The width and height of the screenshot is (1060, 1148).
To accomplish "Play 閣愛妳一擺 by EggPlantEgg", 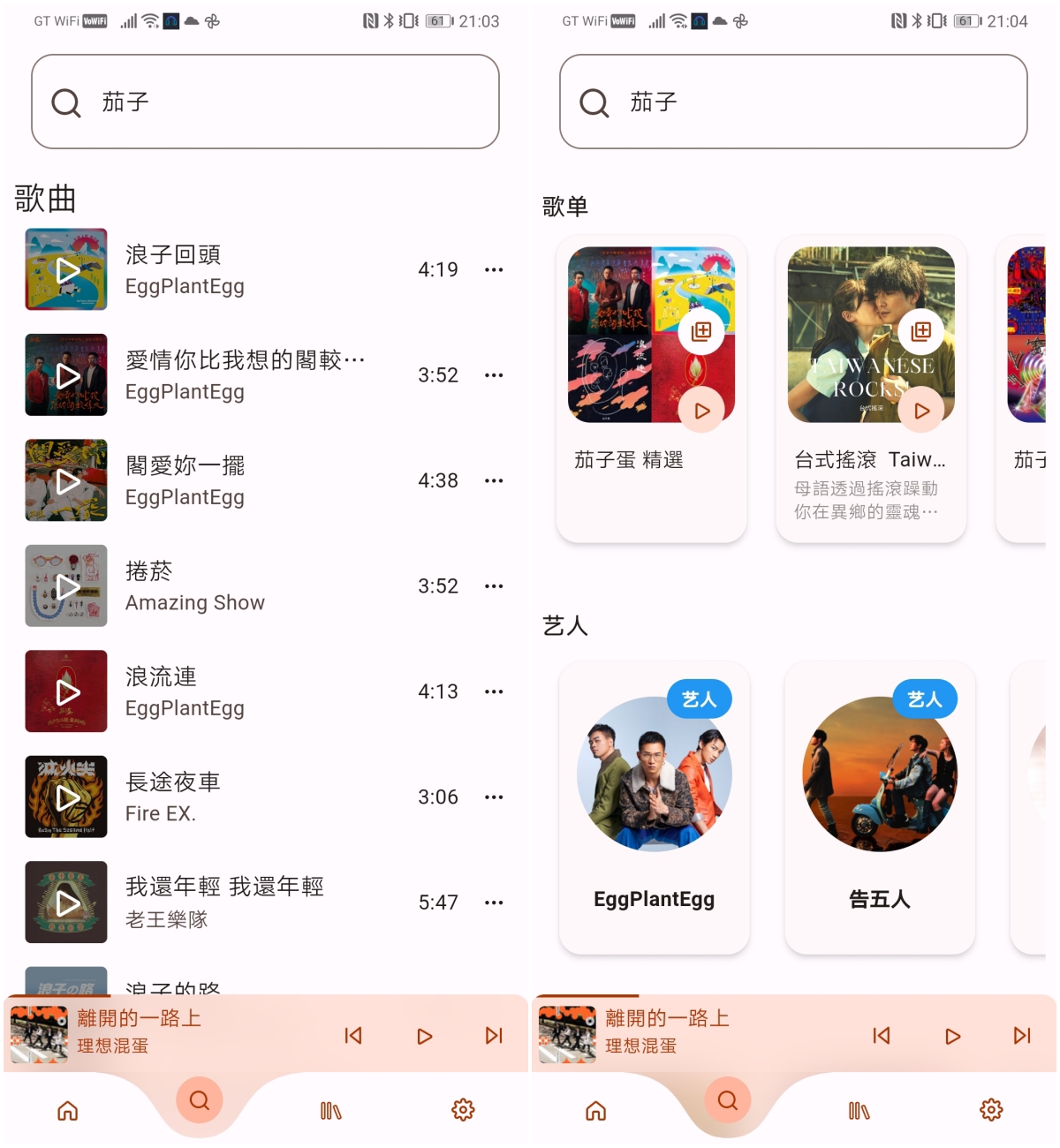I will tap(67, 481).
